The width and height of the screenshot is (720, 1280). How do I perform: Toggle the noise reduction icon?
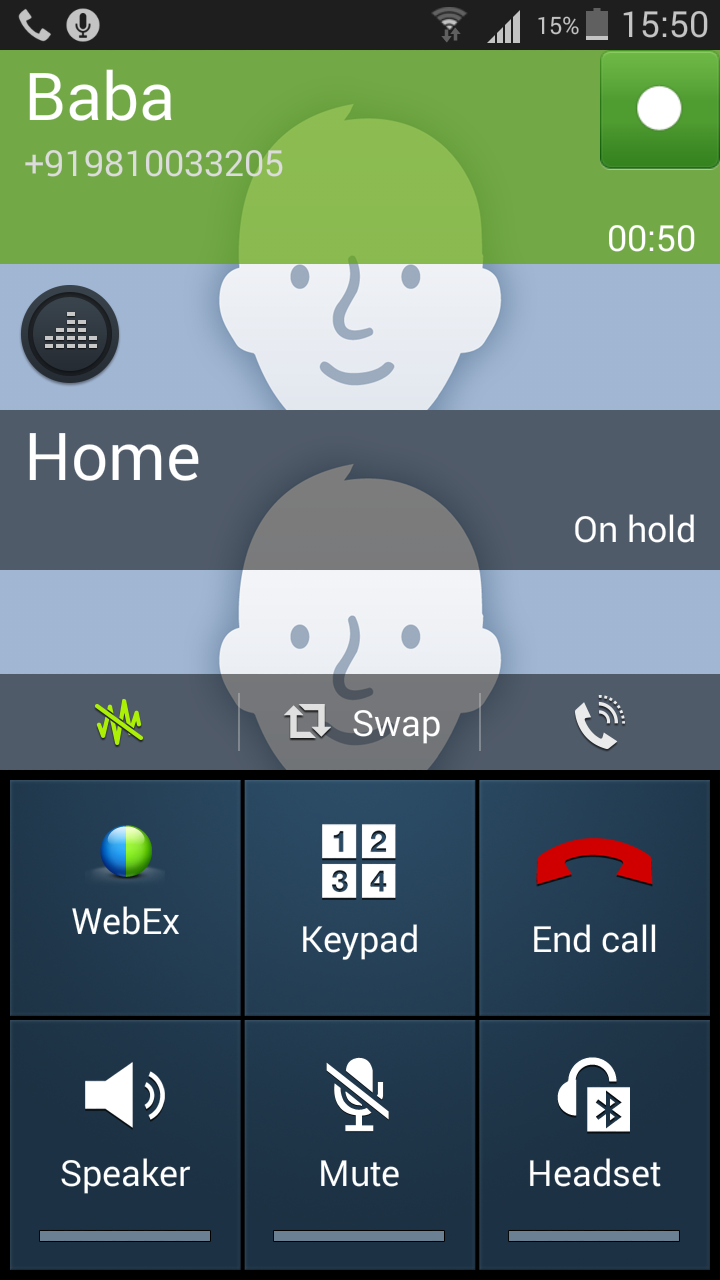(x=119, y=722)
